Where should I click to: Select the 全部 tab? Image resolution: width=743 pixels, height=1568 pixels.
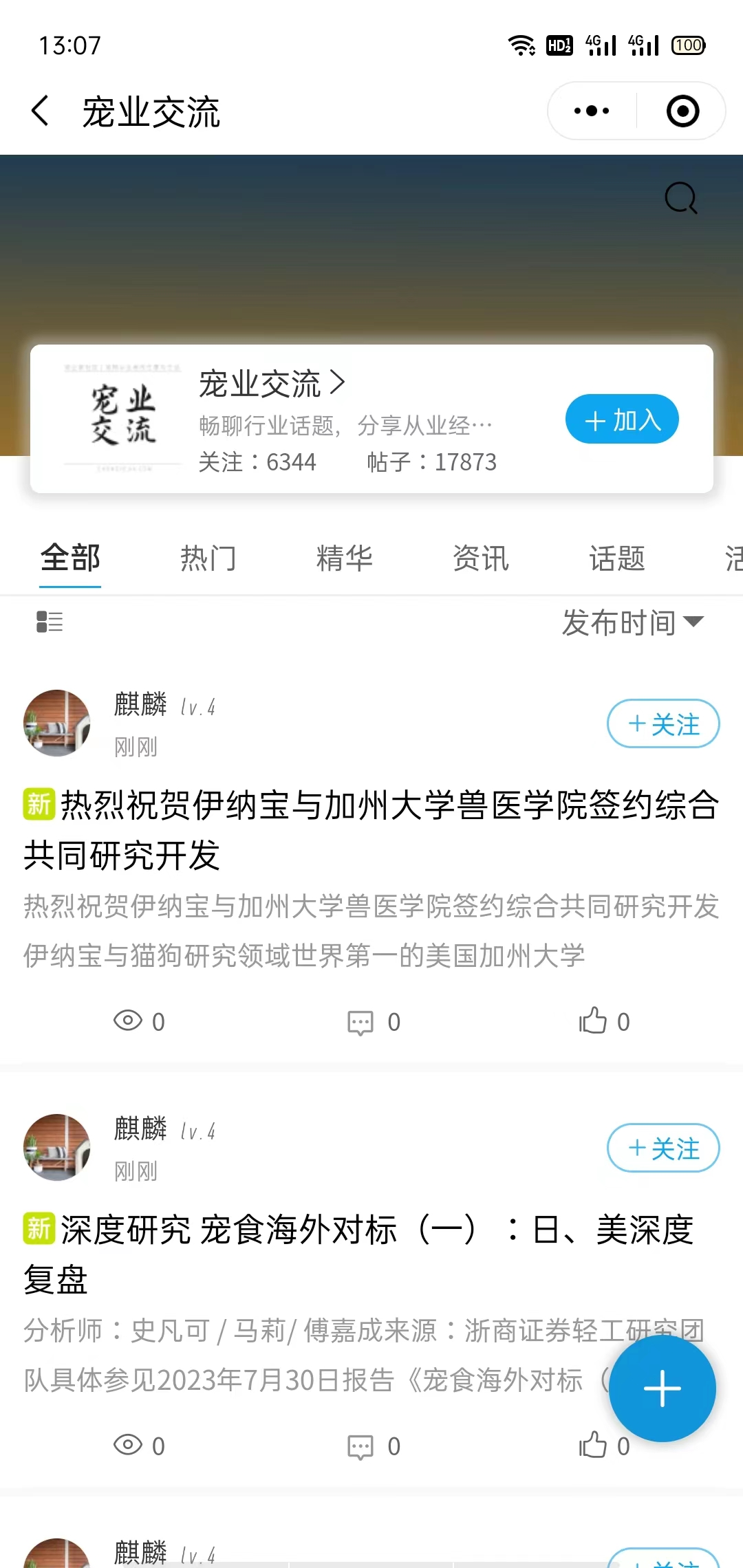(x=70, y=558)
